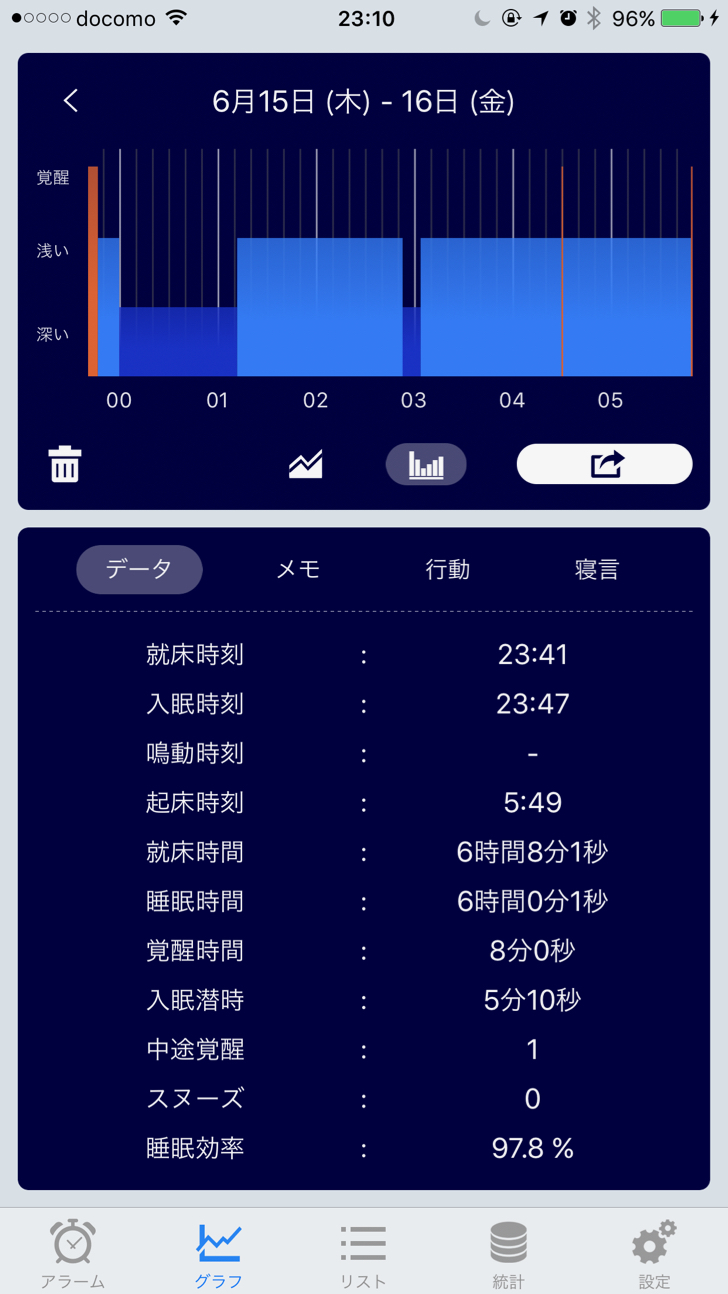The width and height of the screenshot is (728, 1294).
Task: Select the データ tab
Action: click(x=139, y=569)
